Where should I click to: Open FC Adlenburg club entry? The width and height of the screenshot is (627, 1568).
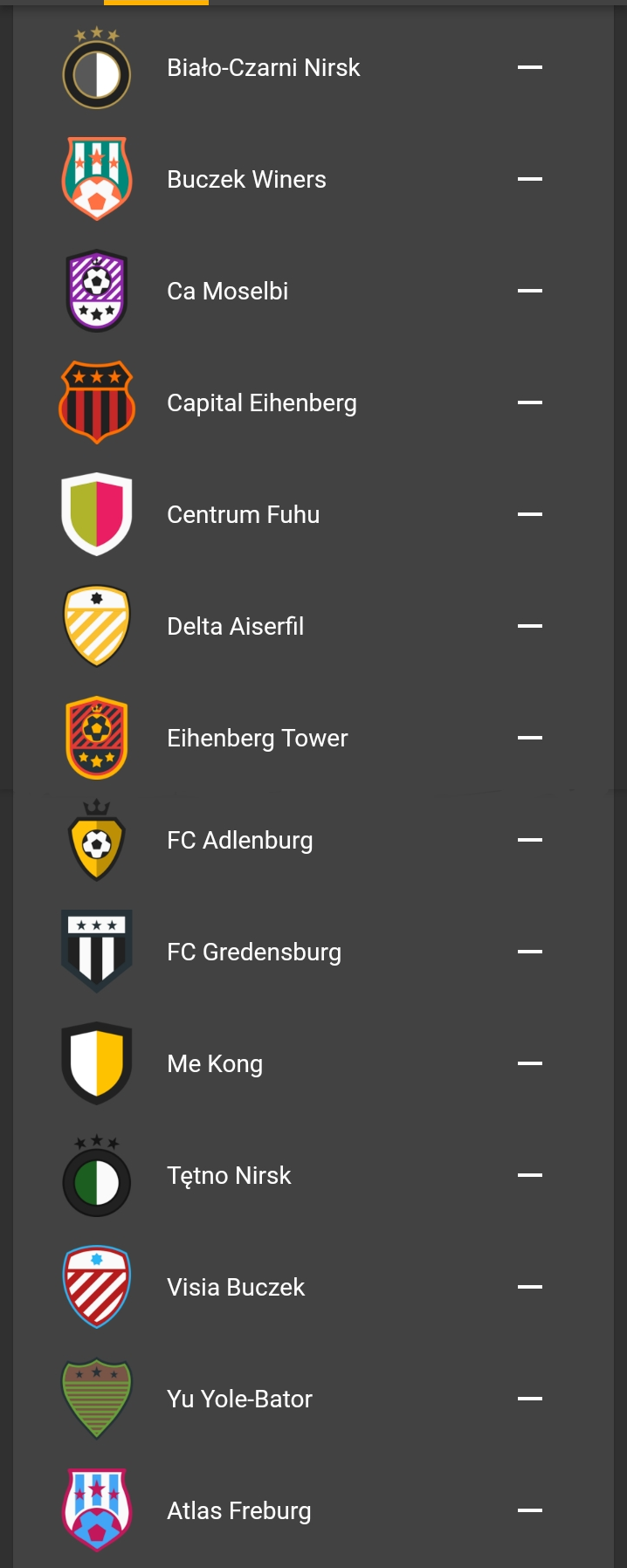coord(239,841)
